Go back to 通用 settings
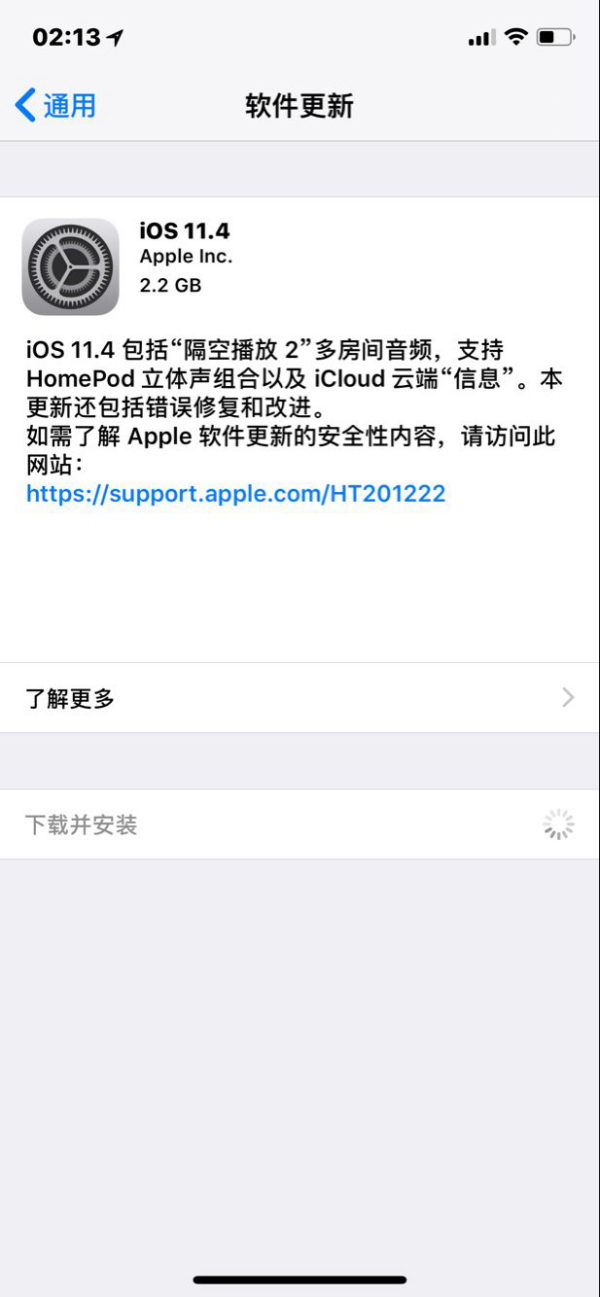 click(x=56, y=105)
